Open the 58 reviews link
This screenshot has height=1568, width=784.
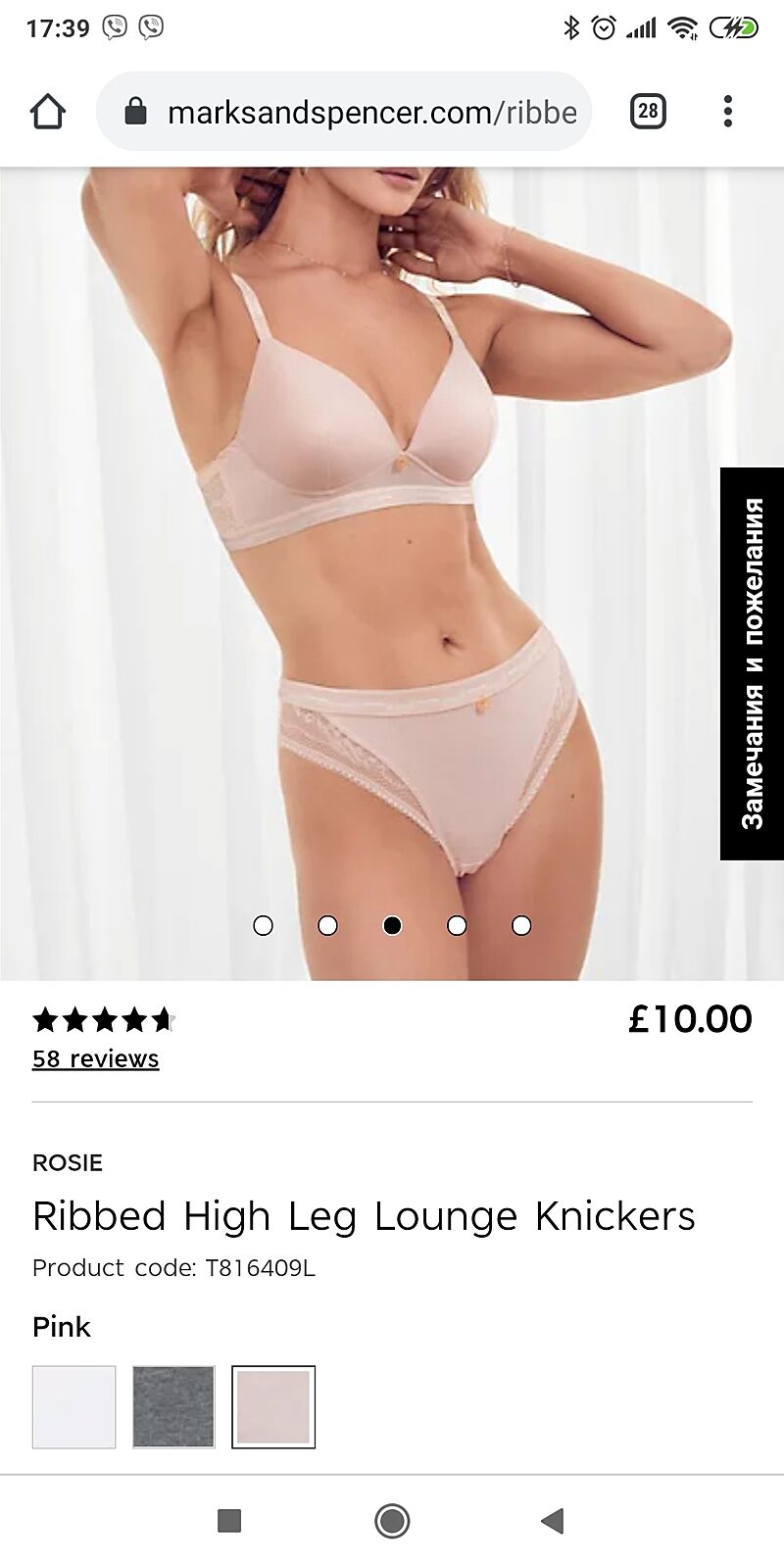[95, 1058]
